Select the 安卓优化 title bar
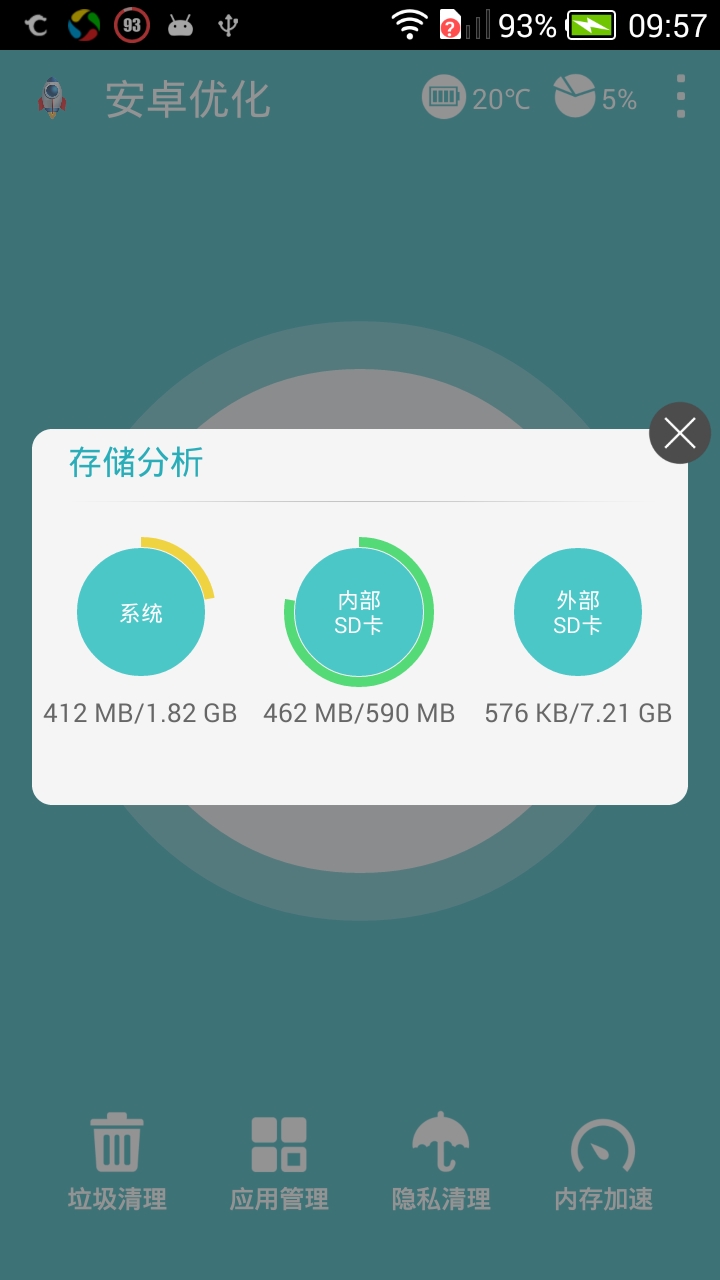The width and height of the screenshot is (720, 1280). 188,98
